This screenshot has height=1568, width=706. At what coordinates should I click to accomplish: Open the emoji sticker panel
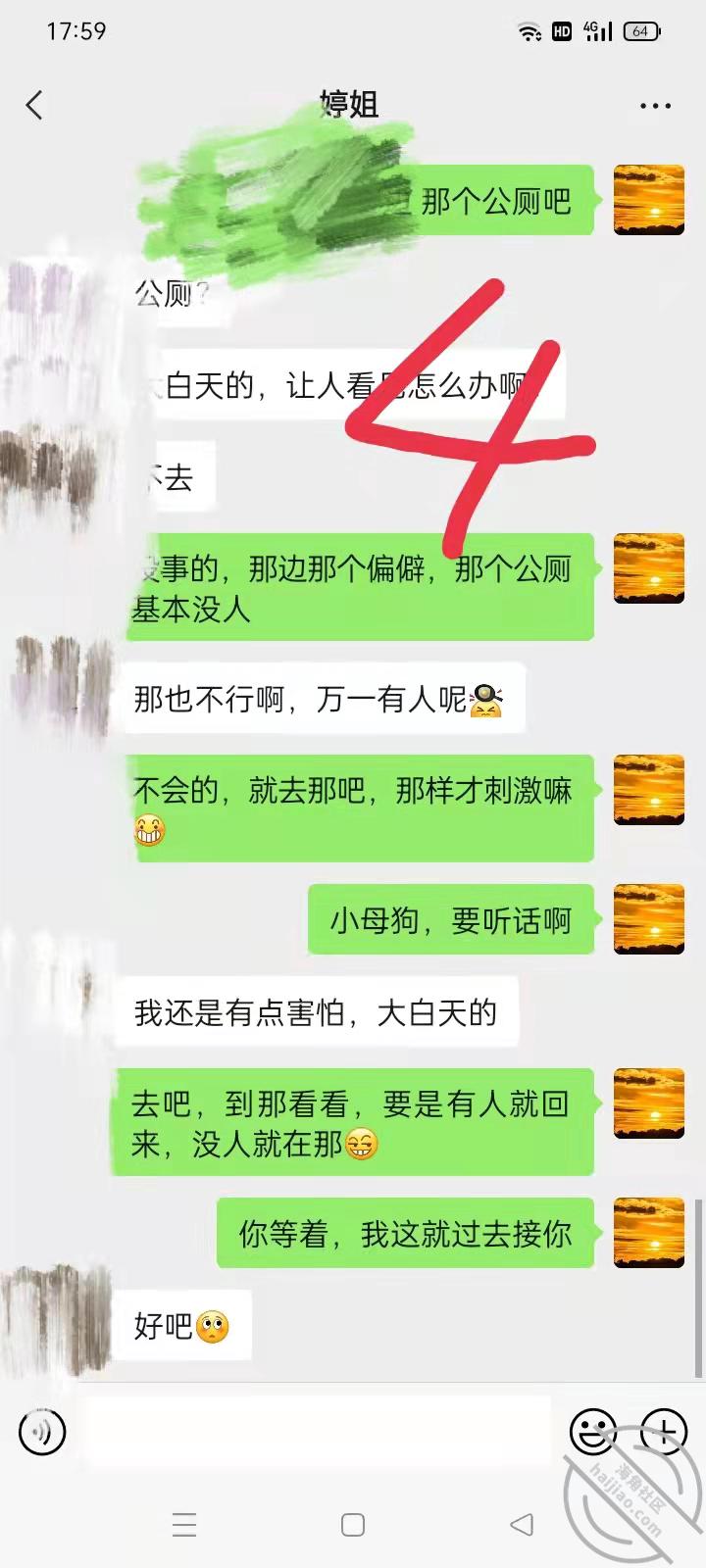(x=593, y=1432)
